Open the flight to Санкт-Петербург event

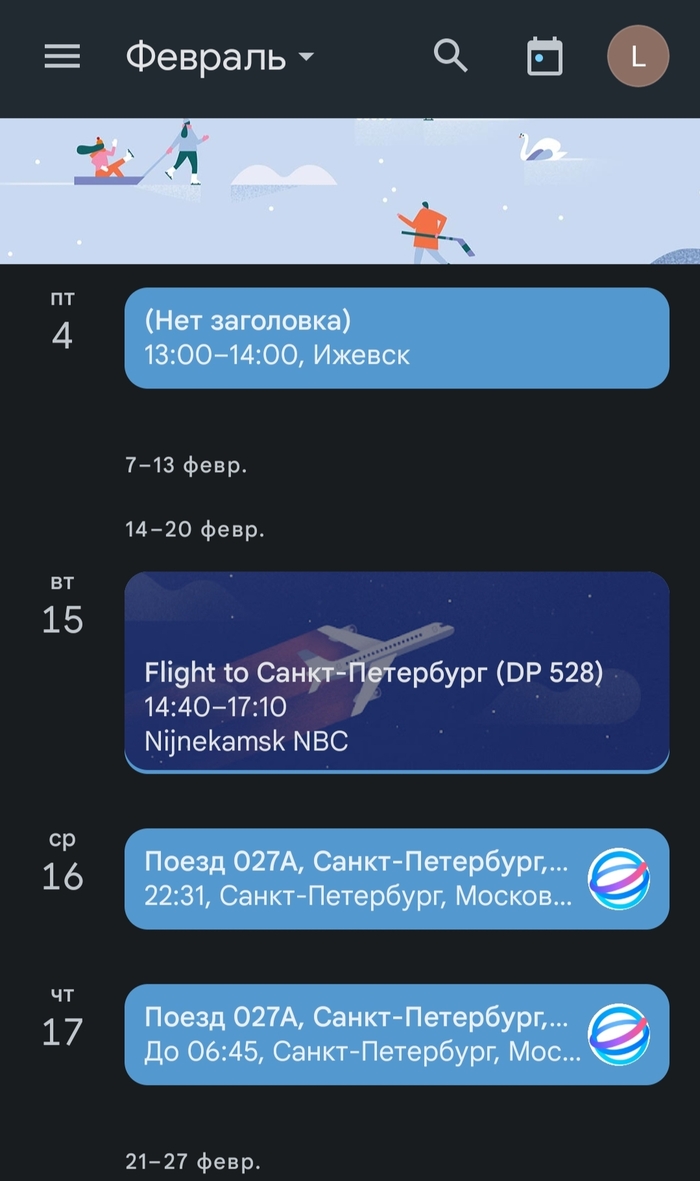[396, 672]
